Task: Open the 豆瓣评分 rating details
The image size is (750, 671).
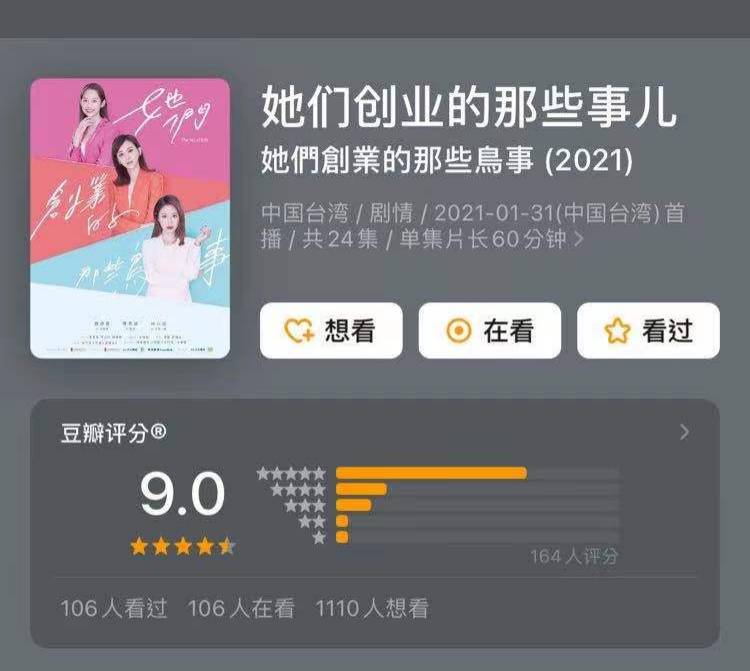Action: 684,433
